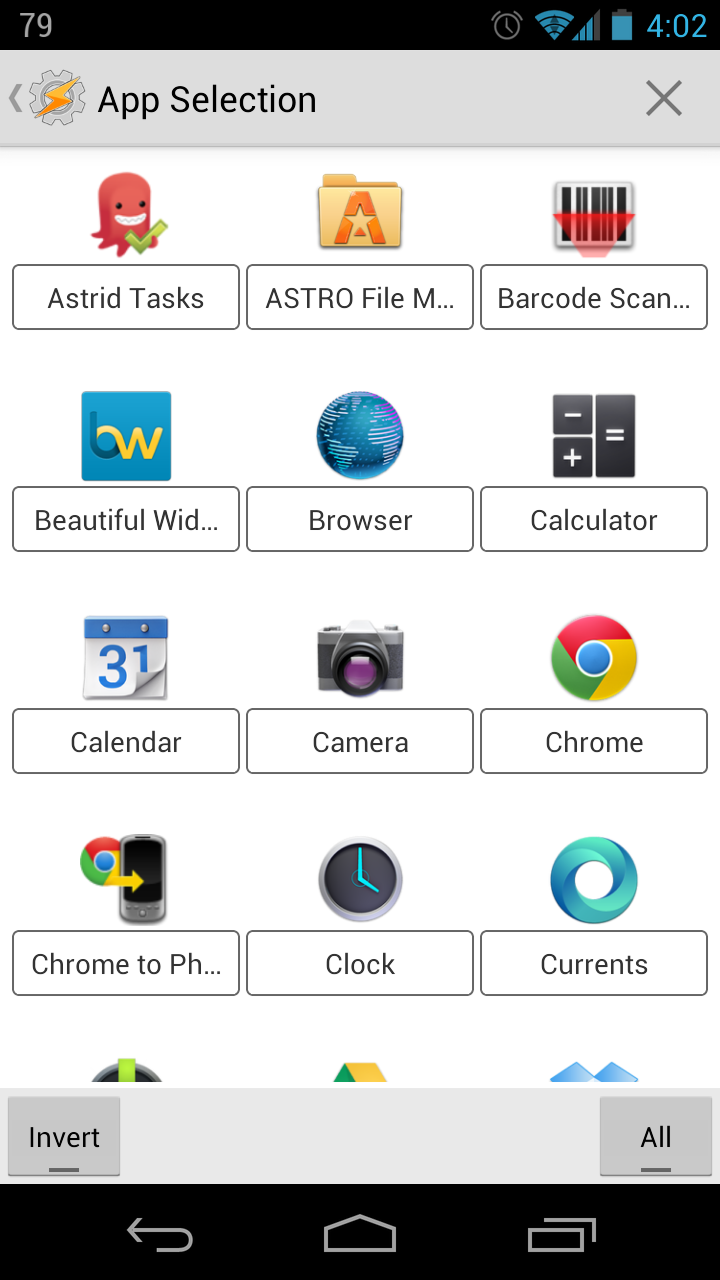Toggle selection of the Clock app
The image size is (720, 1280).
tap(359, 880)
